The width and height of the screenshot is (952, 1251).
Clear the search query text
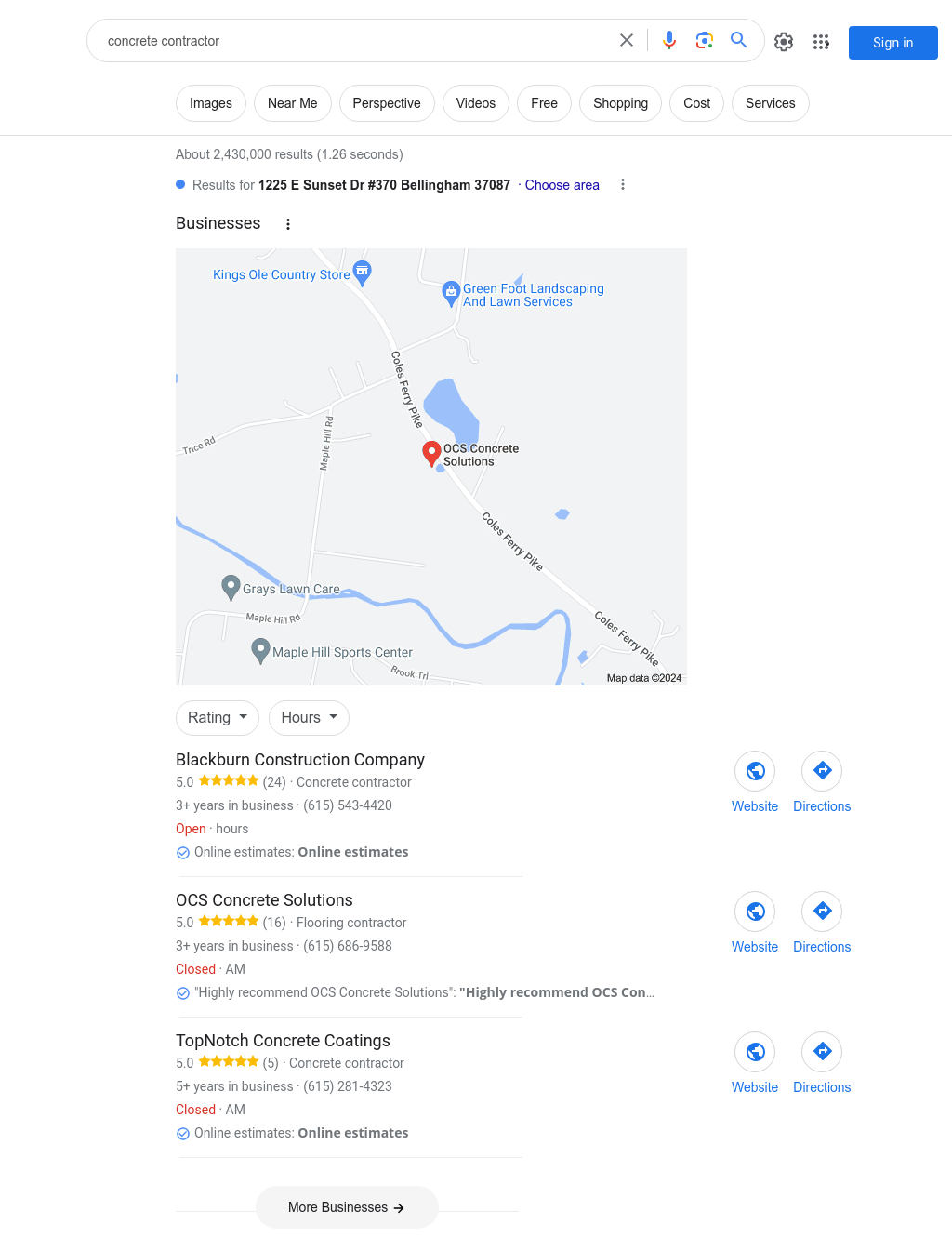coord(627,40)
